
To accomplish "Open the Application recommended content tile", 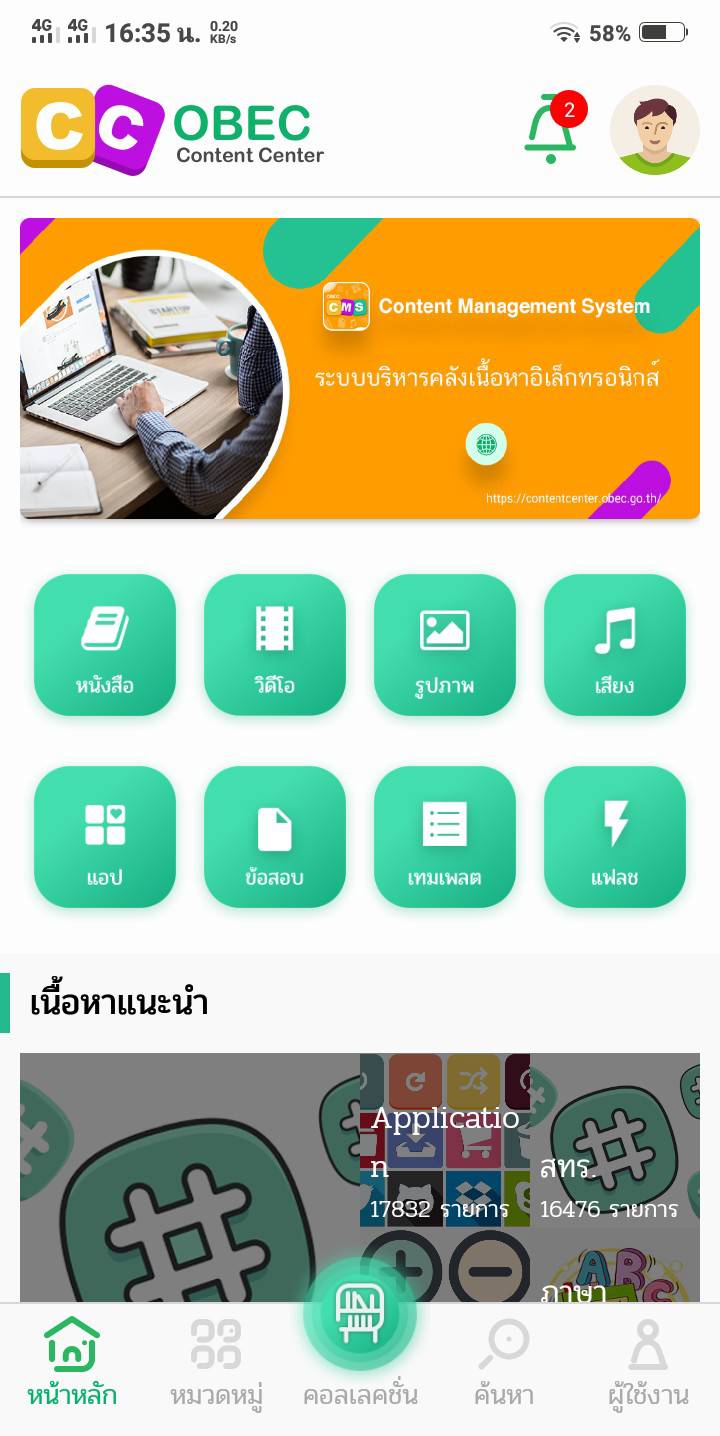I will click(445, 1140).
